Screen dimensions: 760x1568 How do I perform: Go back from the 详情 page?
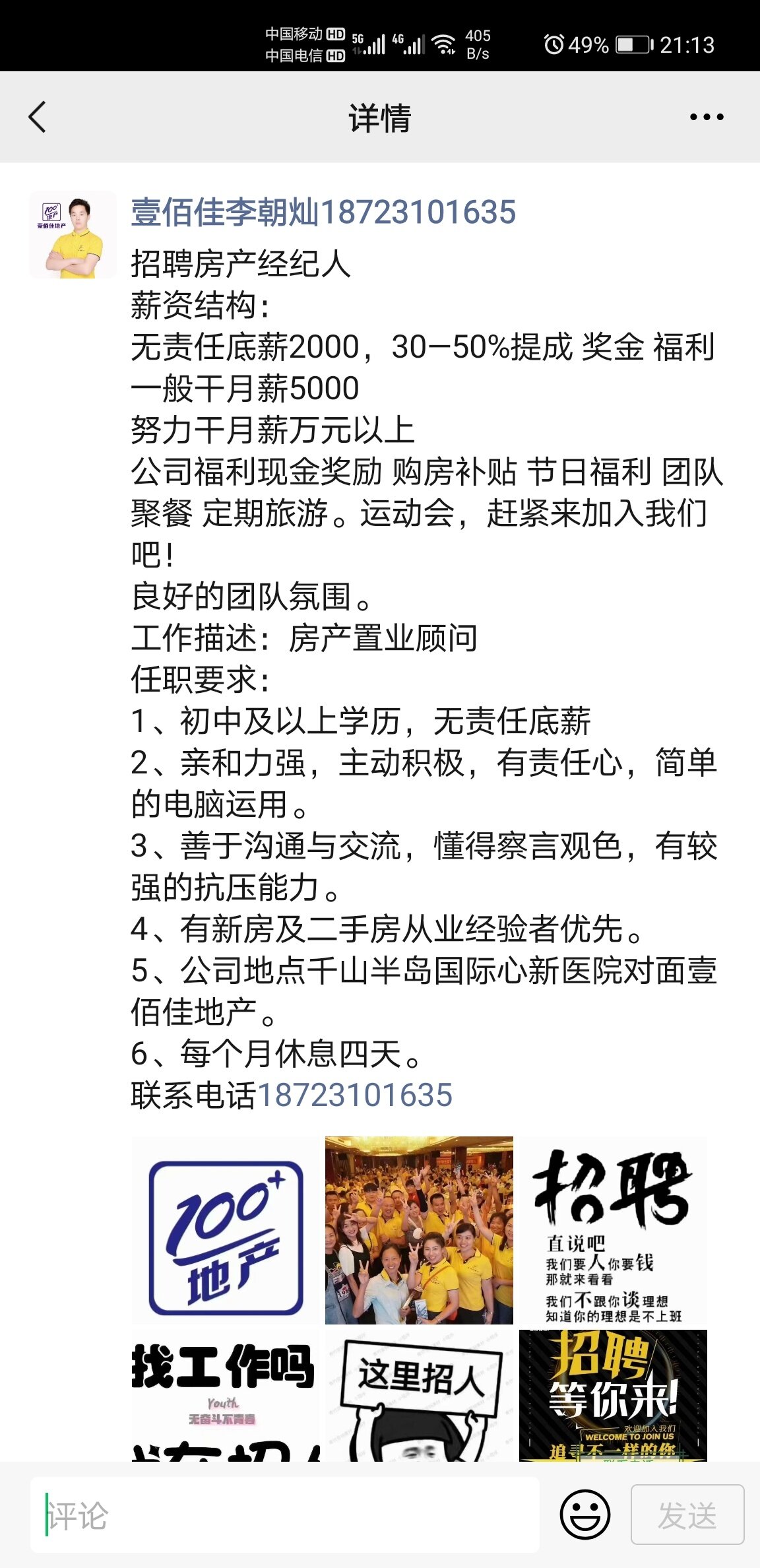(38, 117)
